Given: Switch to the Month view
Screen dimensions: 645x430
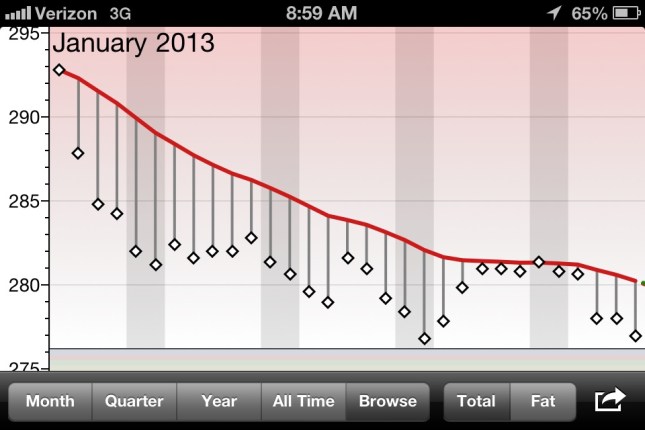Looking at the screenshot, I should click(50, 401).
